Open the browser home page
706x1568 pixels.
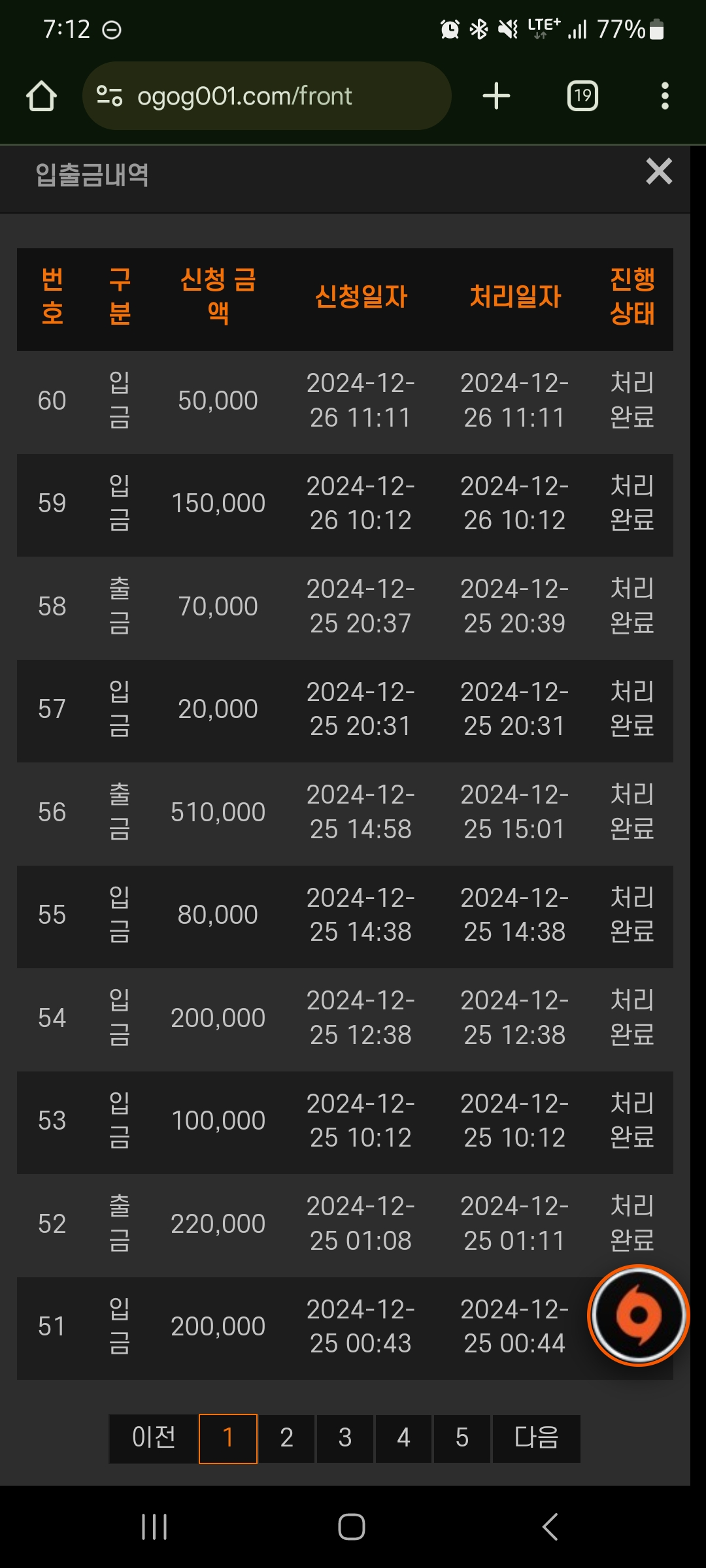(41, 96)
